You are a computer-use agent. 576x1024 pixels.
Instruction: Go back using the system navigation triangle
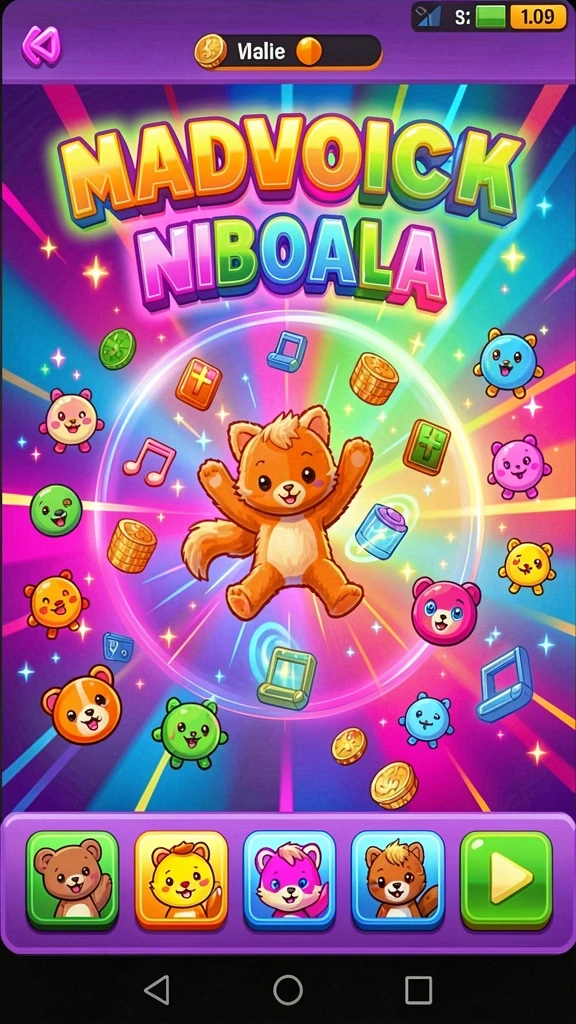157,989
